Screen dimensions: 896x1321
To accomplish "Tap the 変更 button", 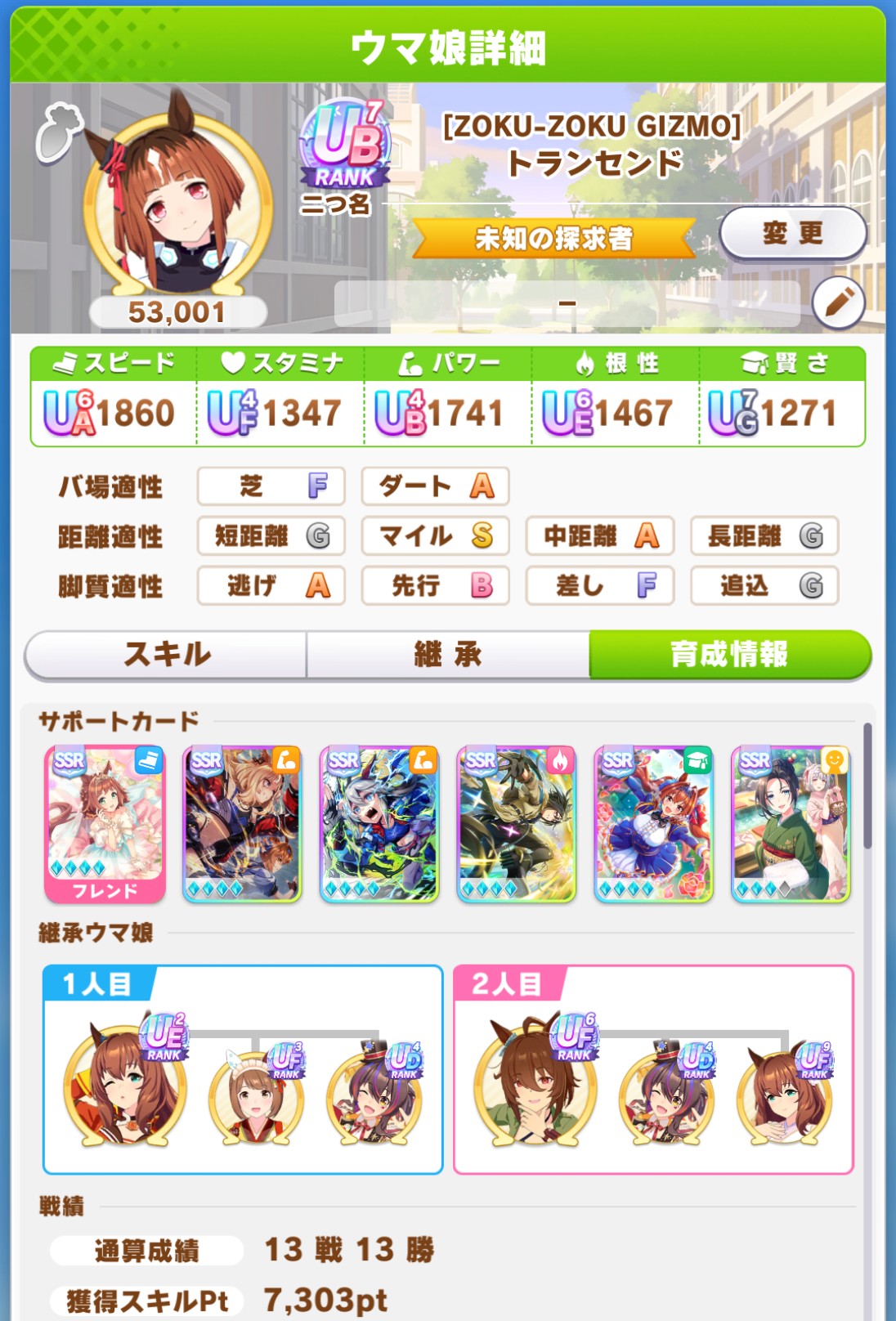I will point(792,234).
